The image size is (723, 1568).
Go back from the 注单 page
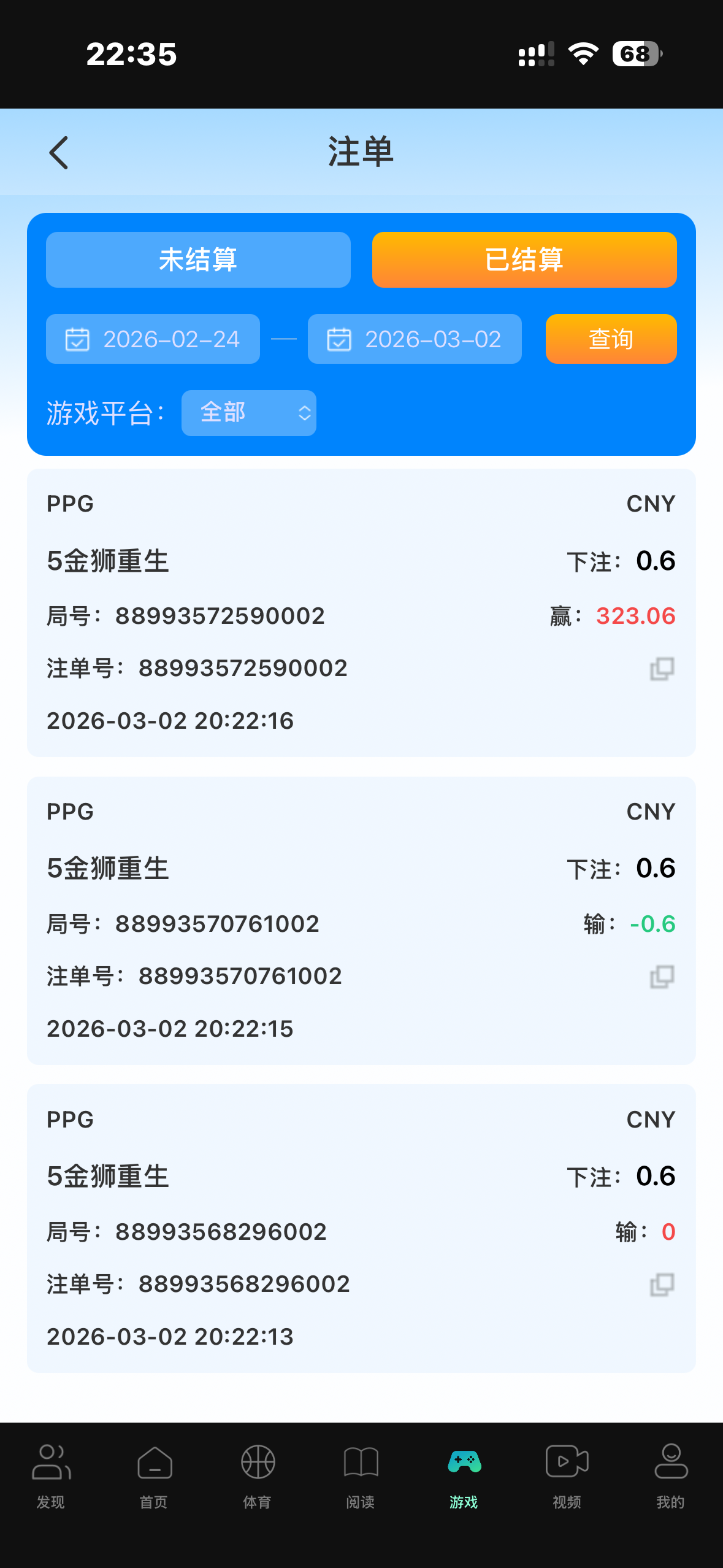coord(59,153)
